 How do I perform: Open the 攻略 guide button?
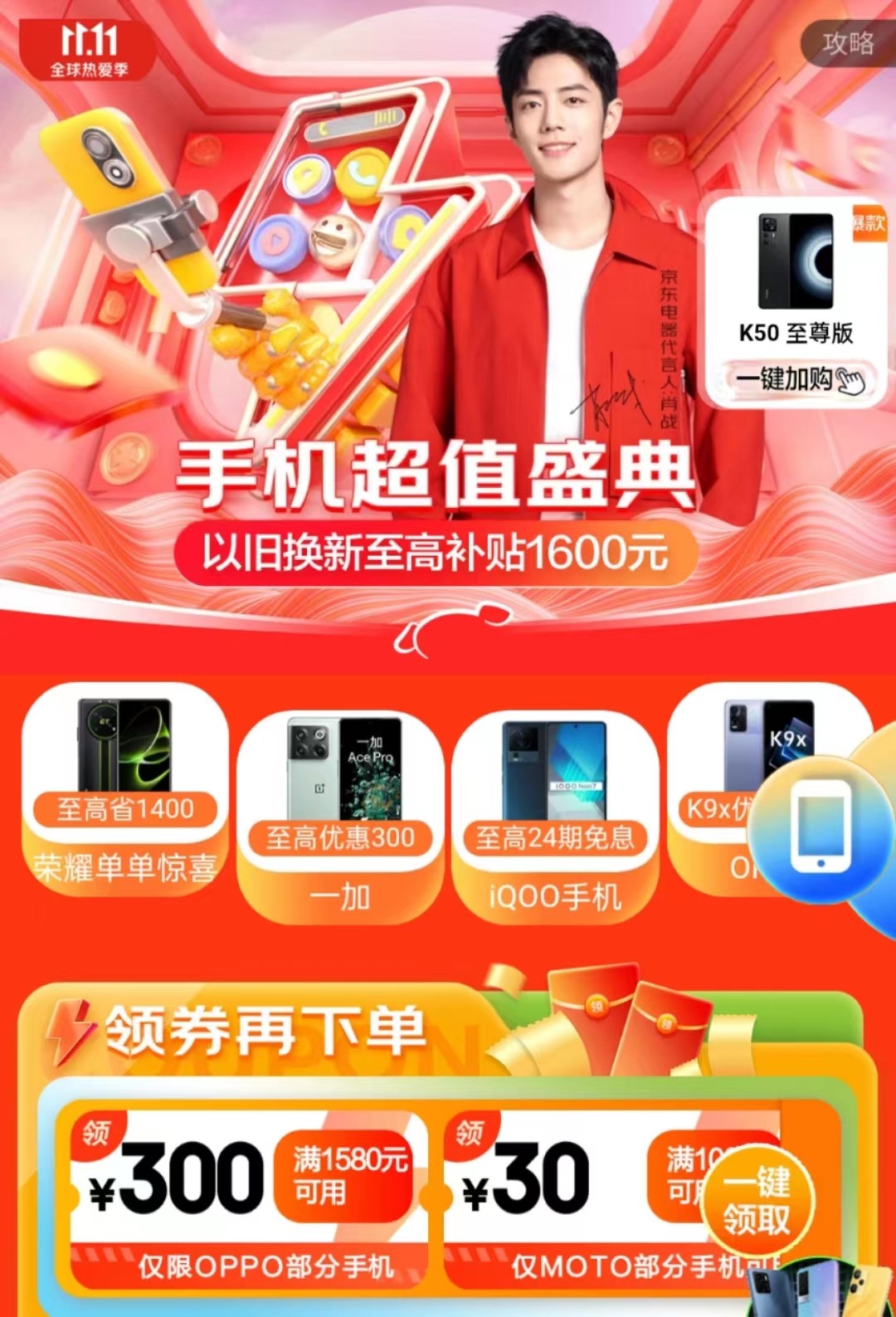pyautogui.click(x=847, y=42)
